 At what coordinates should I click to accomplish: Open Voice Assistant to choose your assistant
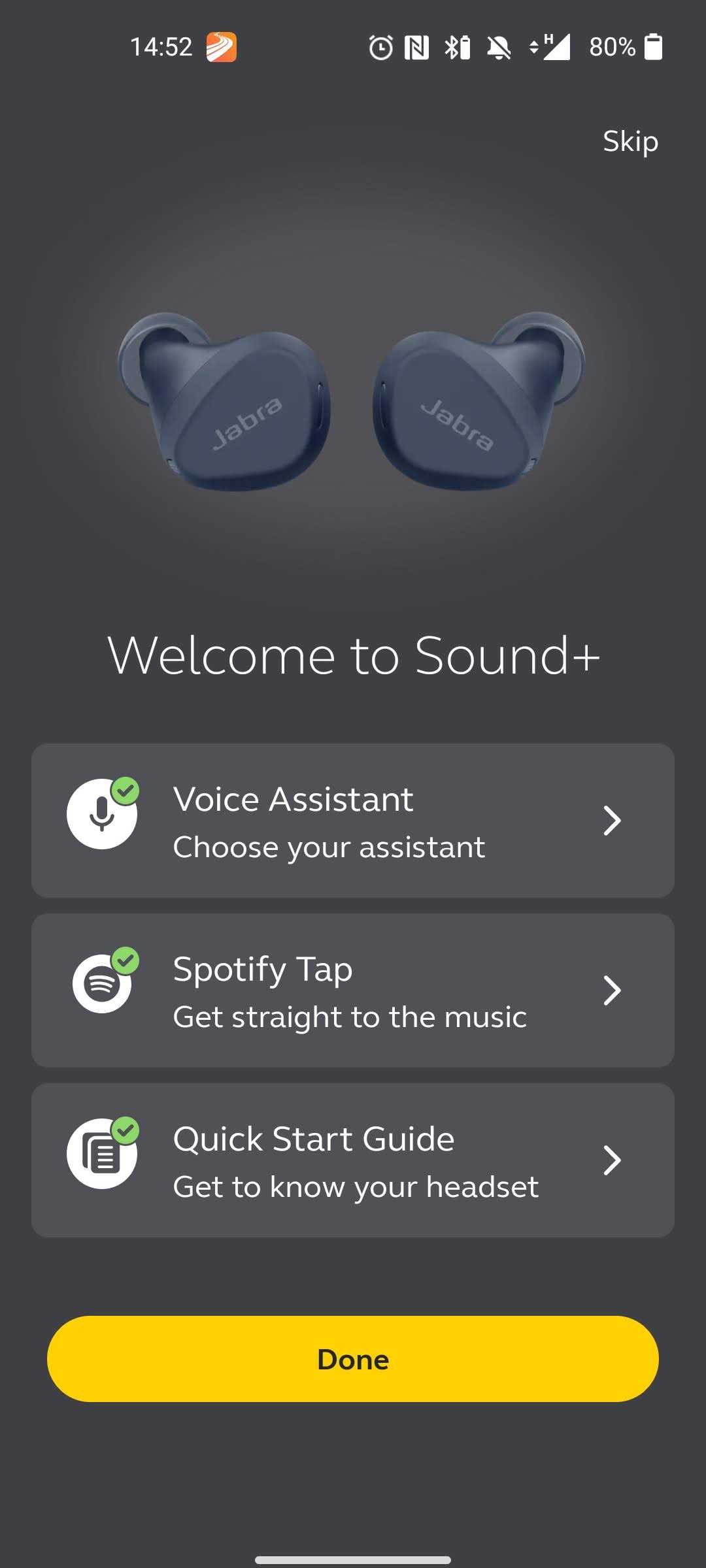(x=353, y=821)
